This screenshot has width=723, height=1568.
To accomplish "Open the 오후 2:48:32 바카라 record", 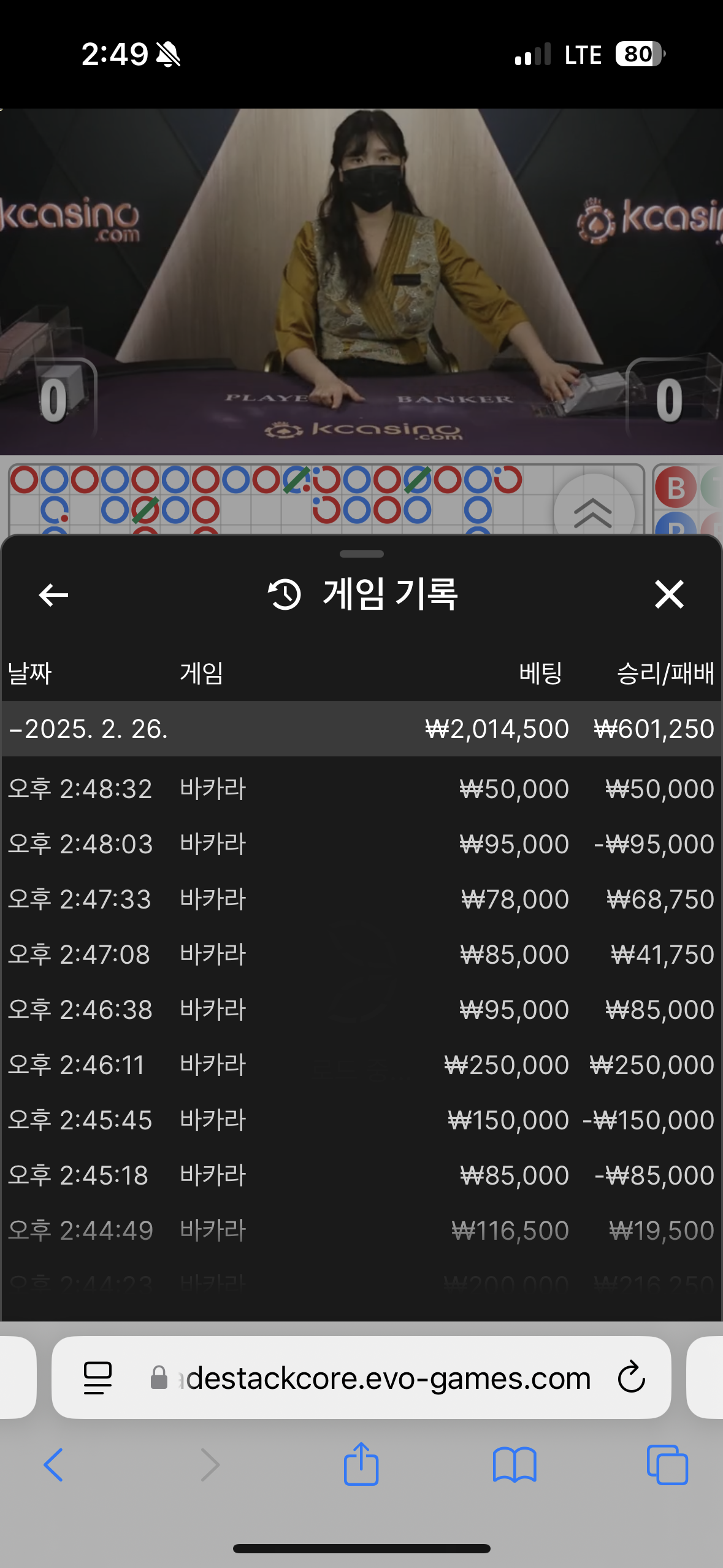I will pos(361,789).
